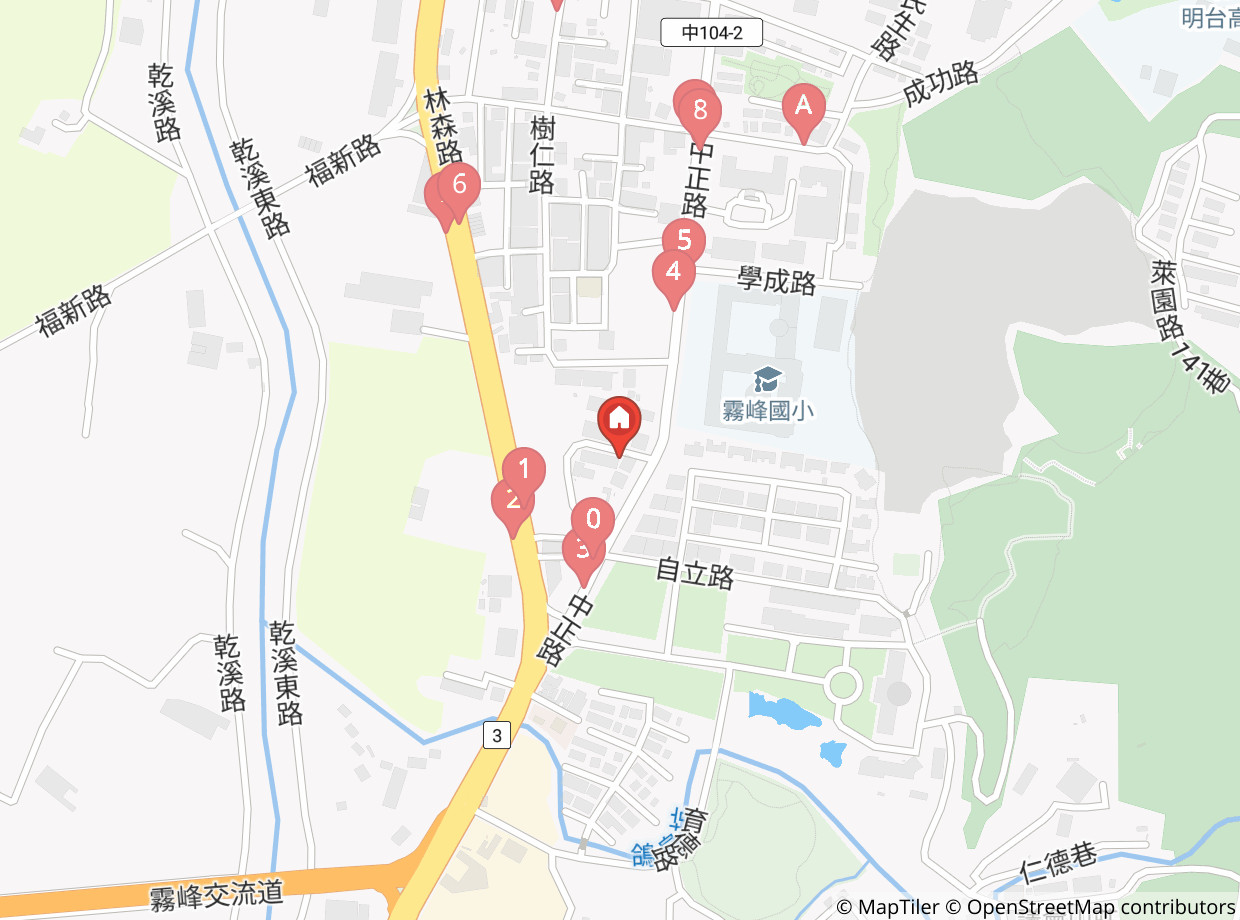Open the MapTiler attribution link
The width and height of the screenshot is (1240, 920).
886,907
